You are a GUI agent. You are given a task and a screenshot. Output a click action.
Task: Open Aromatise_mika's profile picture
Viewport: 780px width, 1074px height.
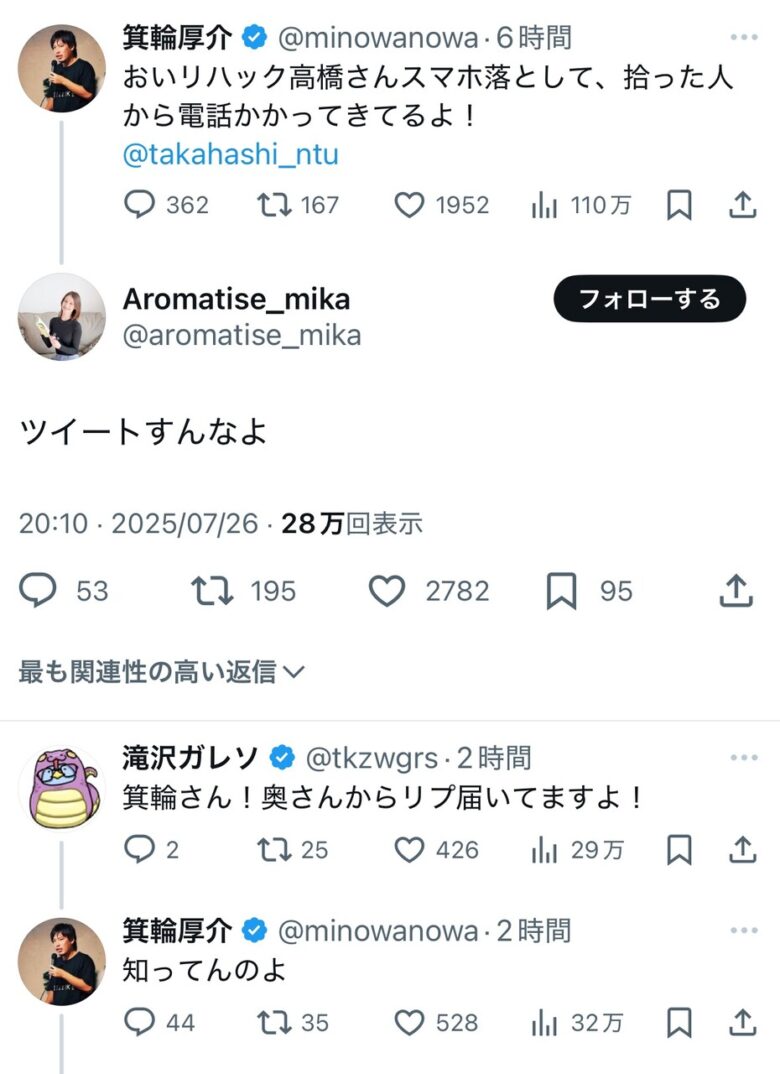point(61,317)
